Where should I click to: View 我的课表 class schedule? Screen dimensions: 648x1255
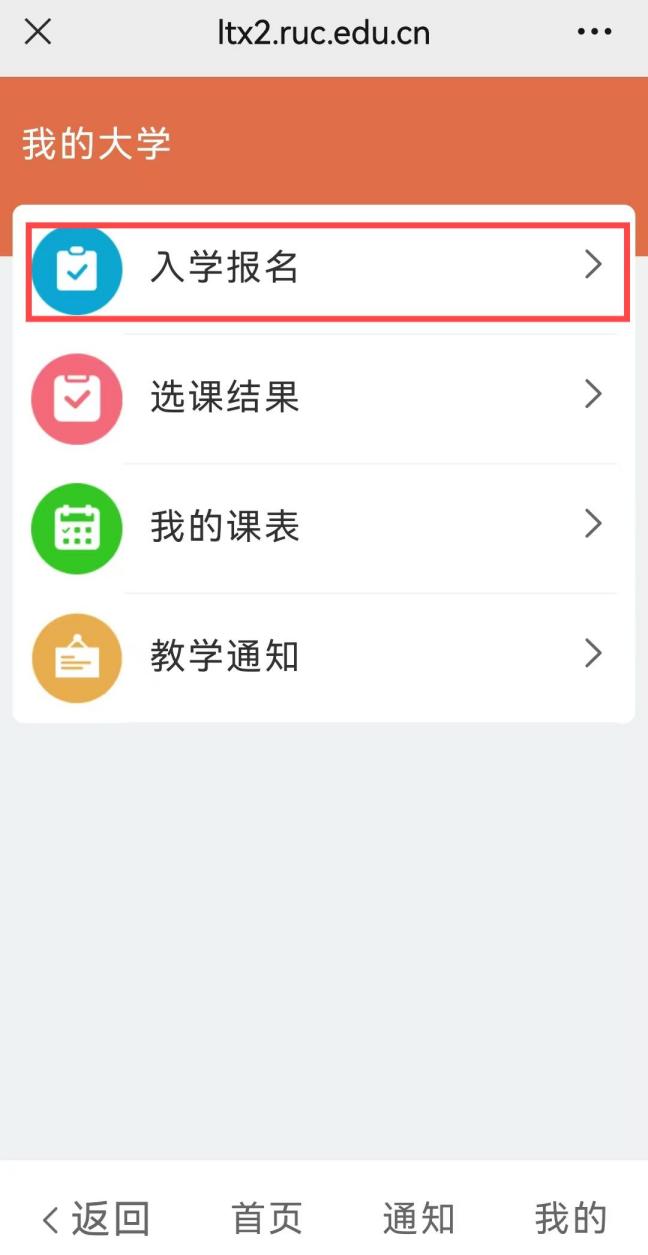(x=326, y=527)
